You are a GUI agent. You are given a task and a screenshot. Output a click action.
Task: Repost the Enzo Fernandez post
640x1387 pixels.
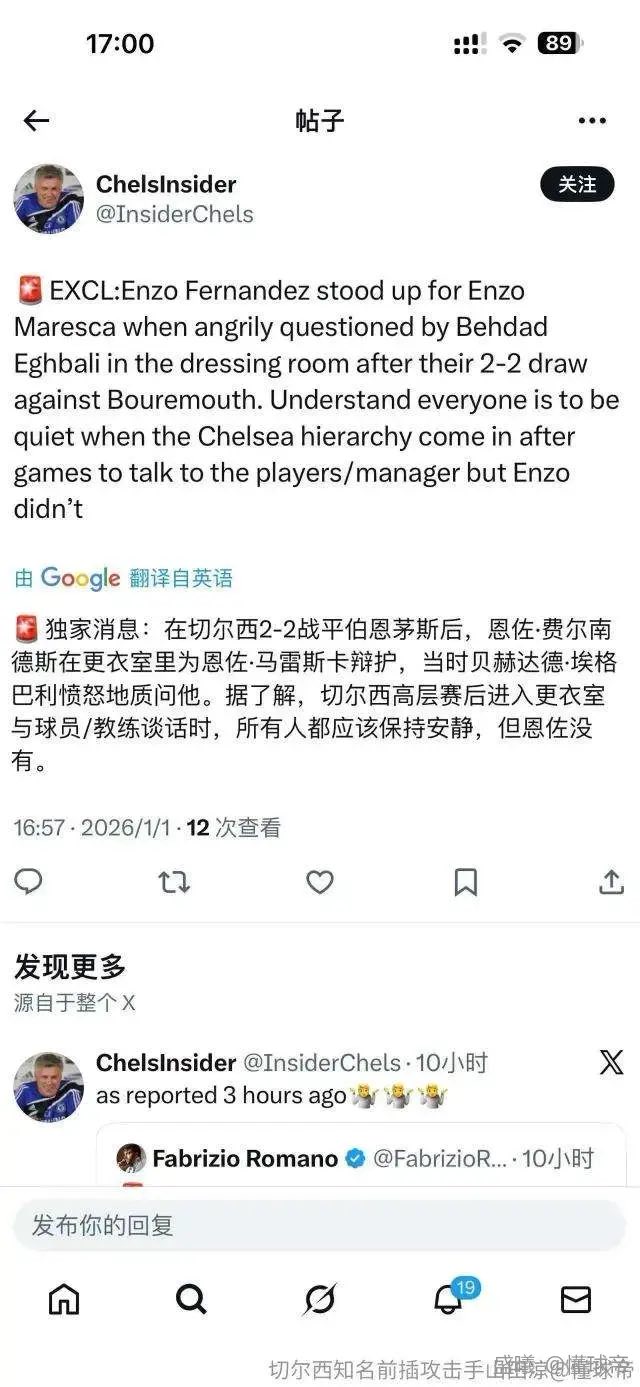174,881
